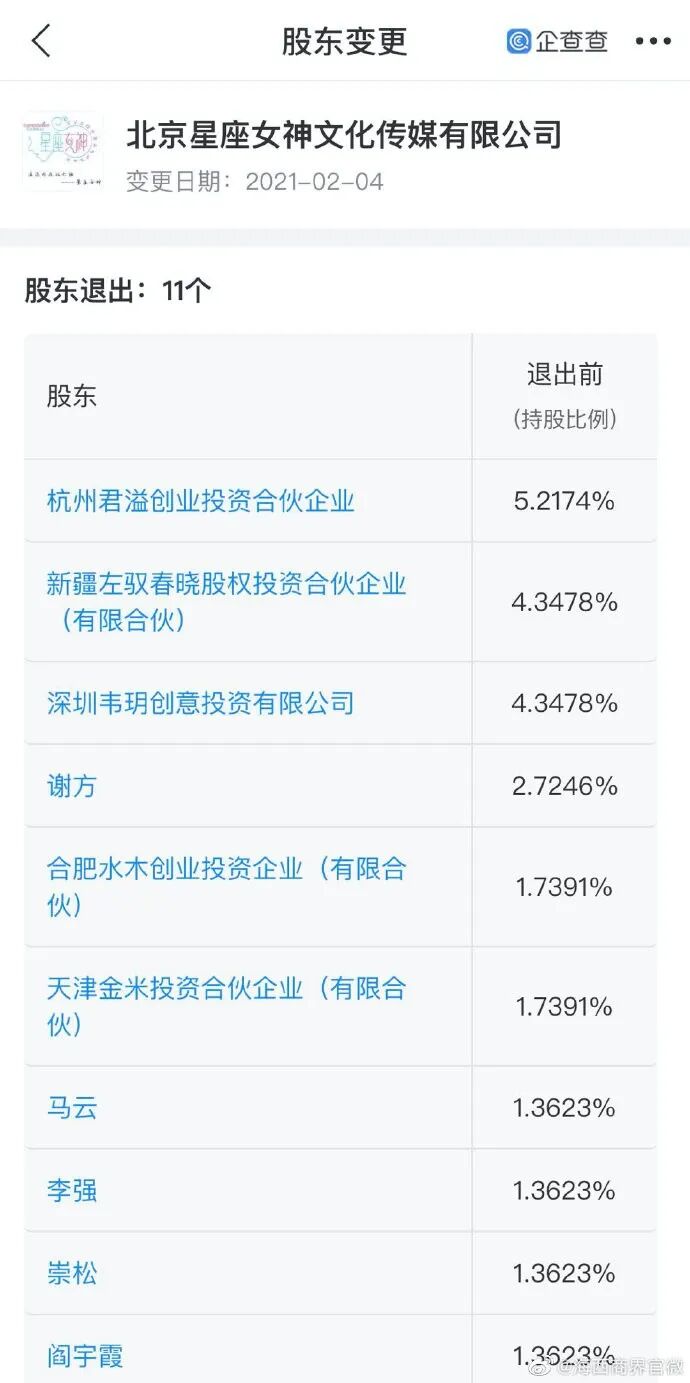690x1383 pixels.
Task: View shareholder 谢方's profile
Action: pos(72,786)
